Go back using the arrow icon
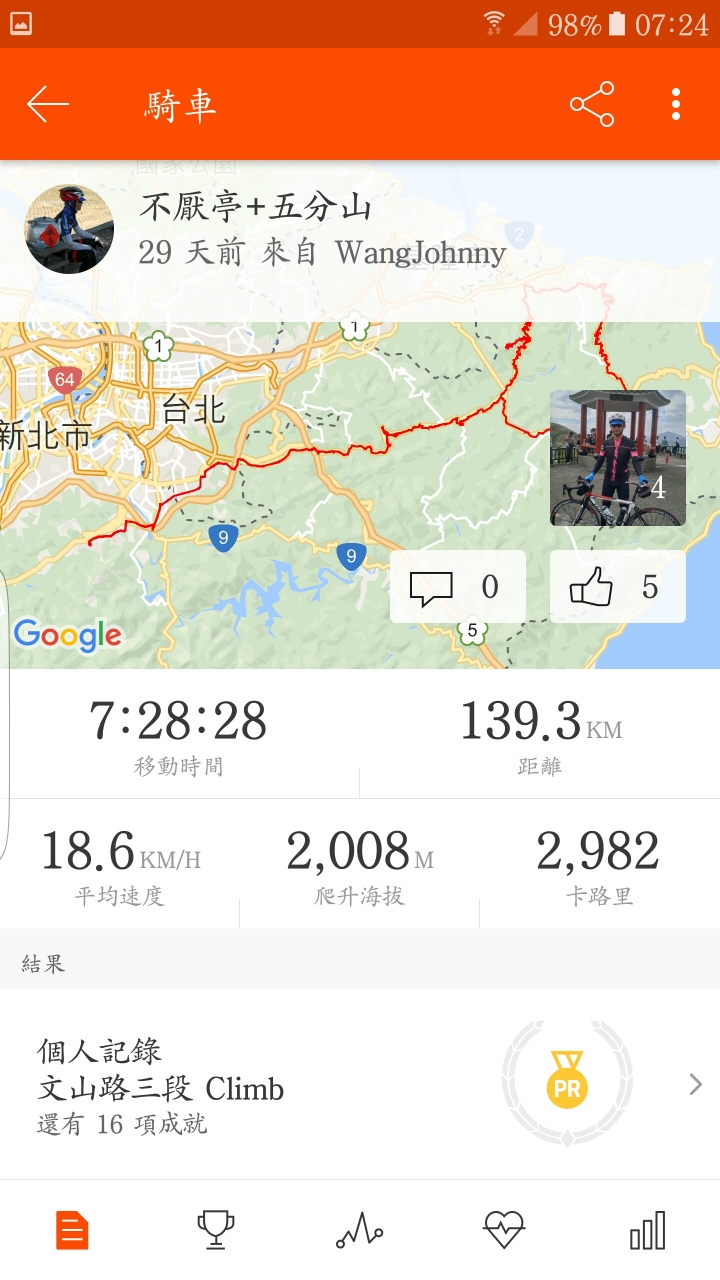The width and height of the screenshot is (720, 1280). click(x=48, y=104)
